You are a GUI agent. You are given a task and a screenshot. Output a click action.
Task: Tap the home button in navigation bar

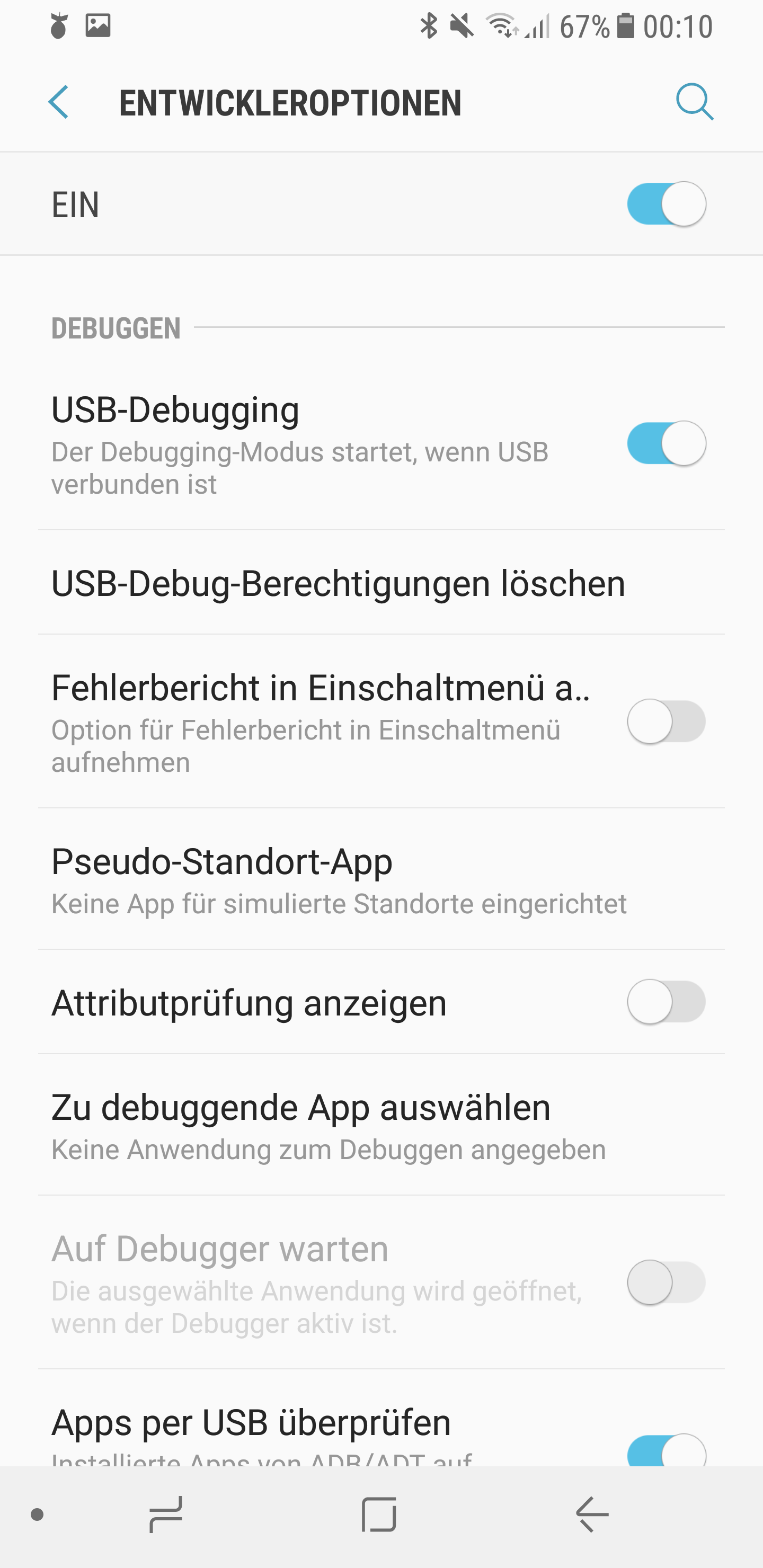coord(379,1514)
